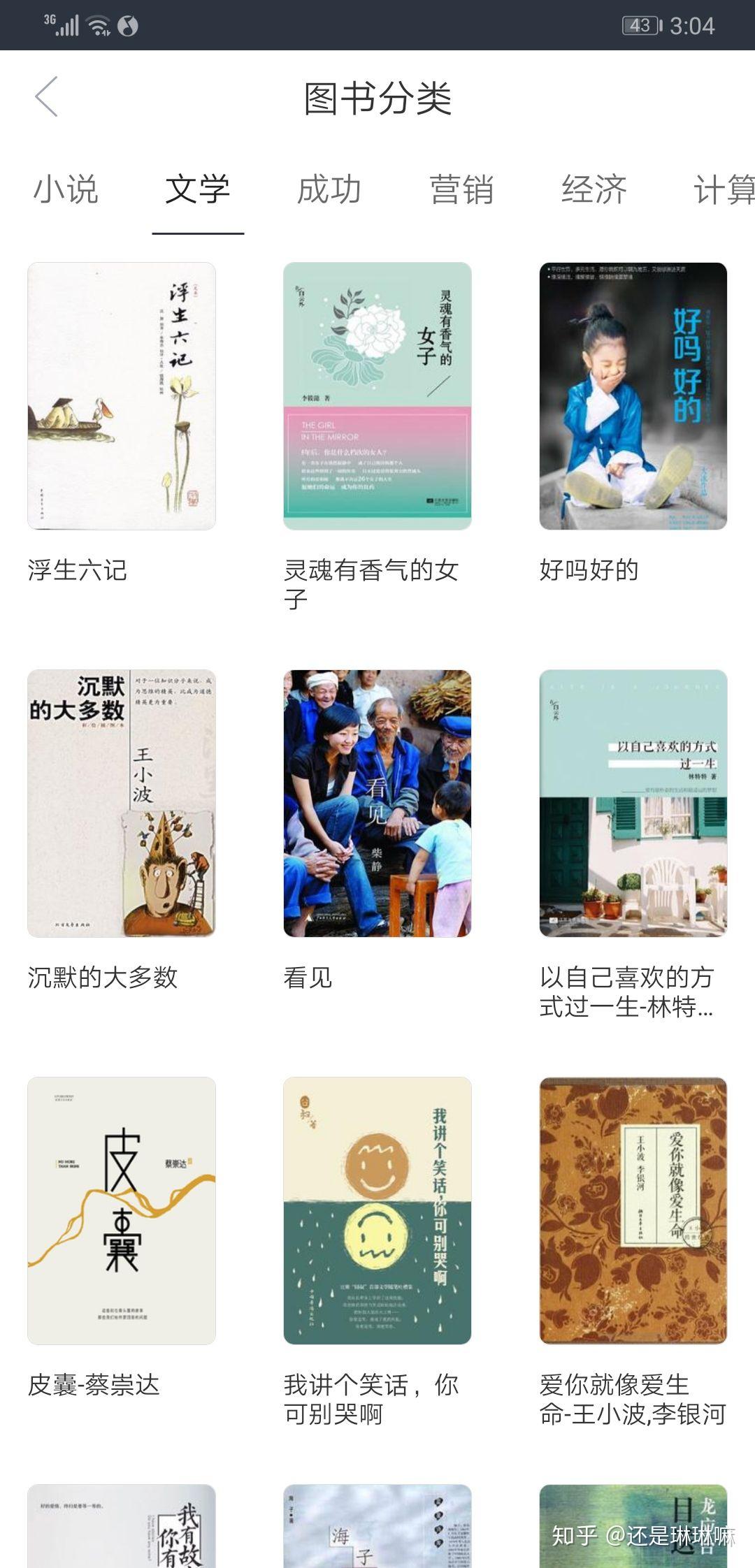Tap the partially visible 计算 tab
This screenshot has width=755, height=1568.
(x=724, y=189)
